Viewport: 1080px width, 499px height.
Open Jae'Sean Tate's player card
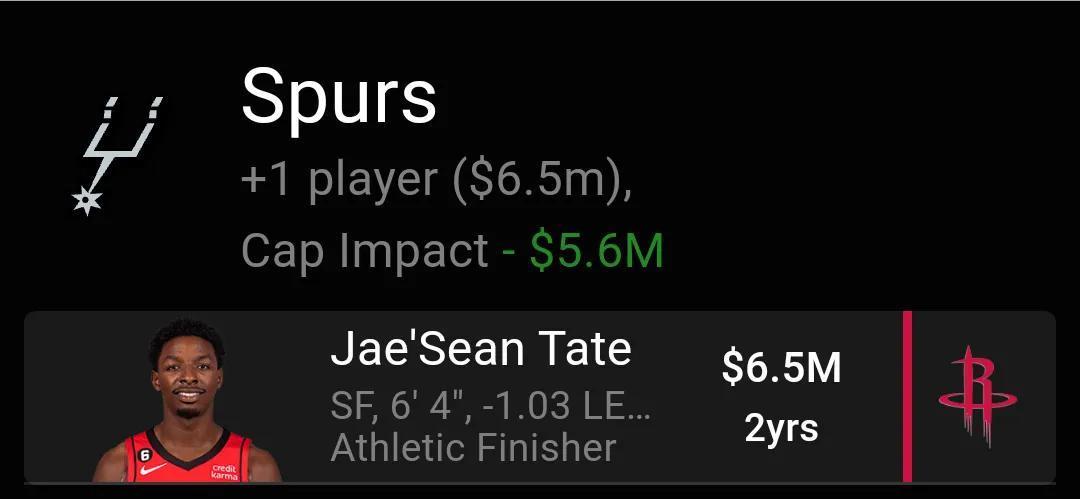click(480, 398)
